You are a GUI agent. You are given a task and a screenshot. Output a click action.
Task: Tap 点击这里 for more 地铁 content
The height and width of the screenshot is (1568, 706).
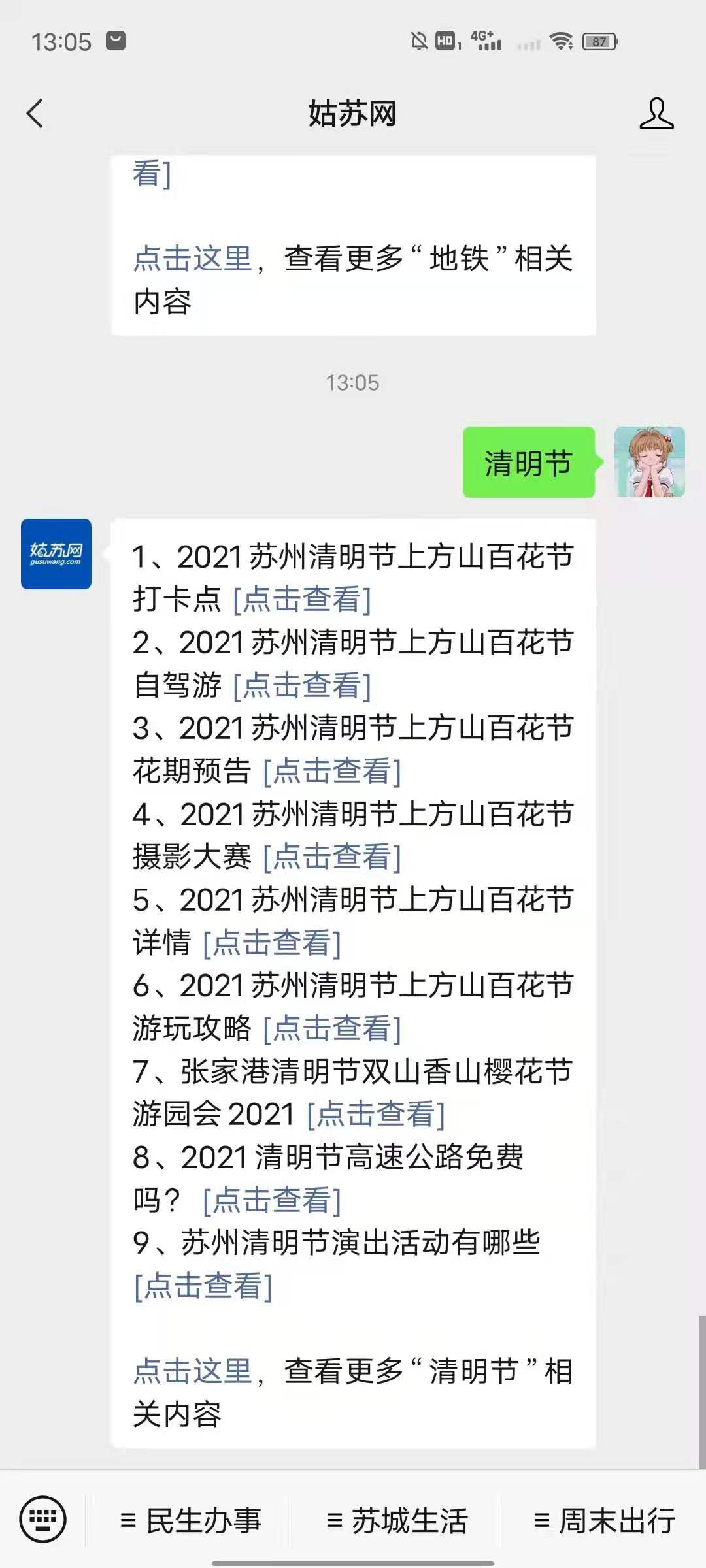[193, 258]
